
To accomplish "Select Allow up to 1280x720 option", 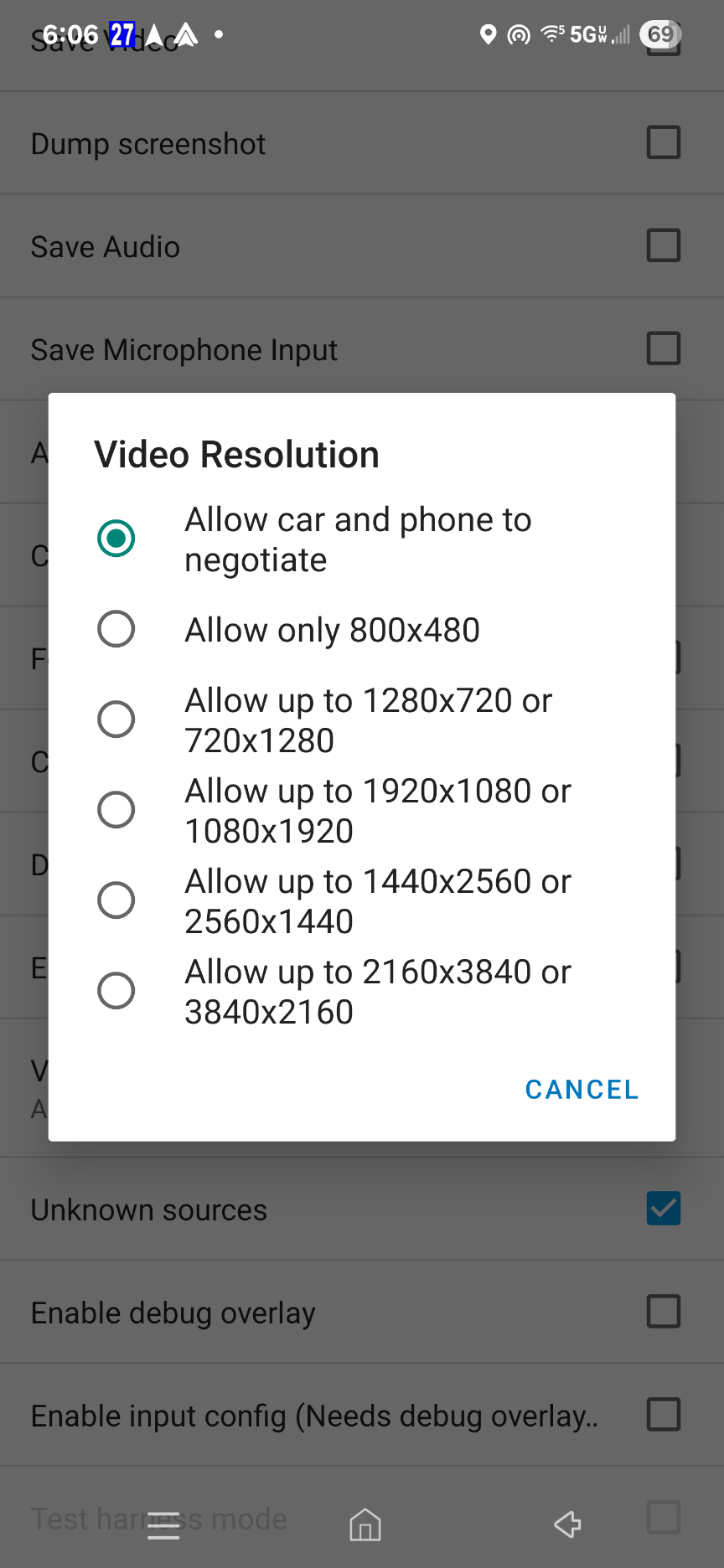I will [362, 720].
